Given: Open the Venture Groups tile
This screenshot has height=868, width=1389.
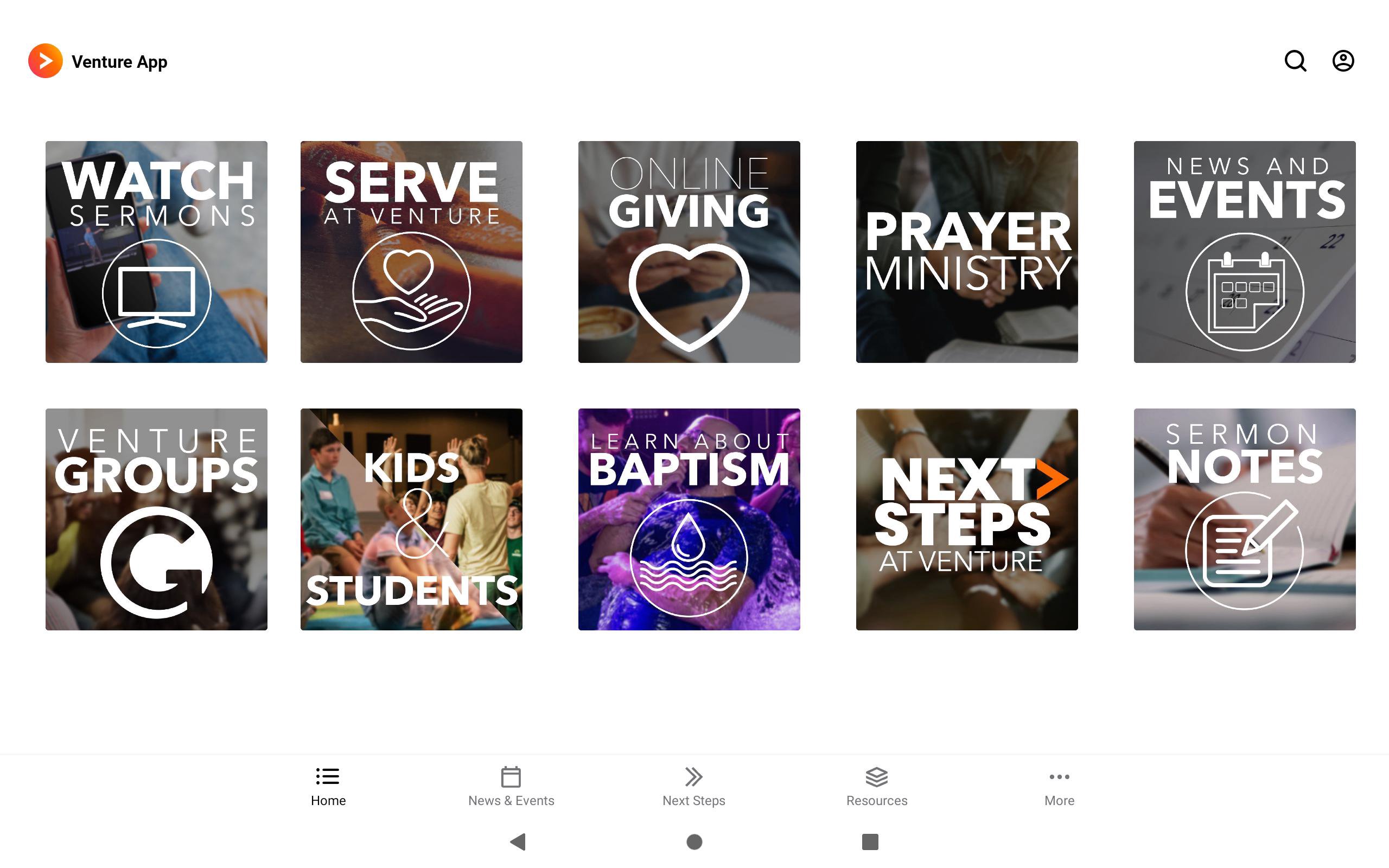Looking at the screenshot, I should click(x=156, y=519).
